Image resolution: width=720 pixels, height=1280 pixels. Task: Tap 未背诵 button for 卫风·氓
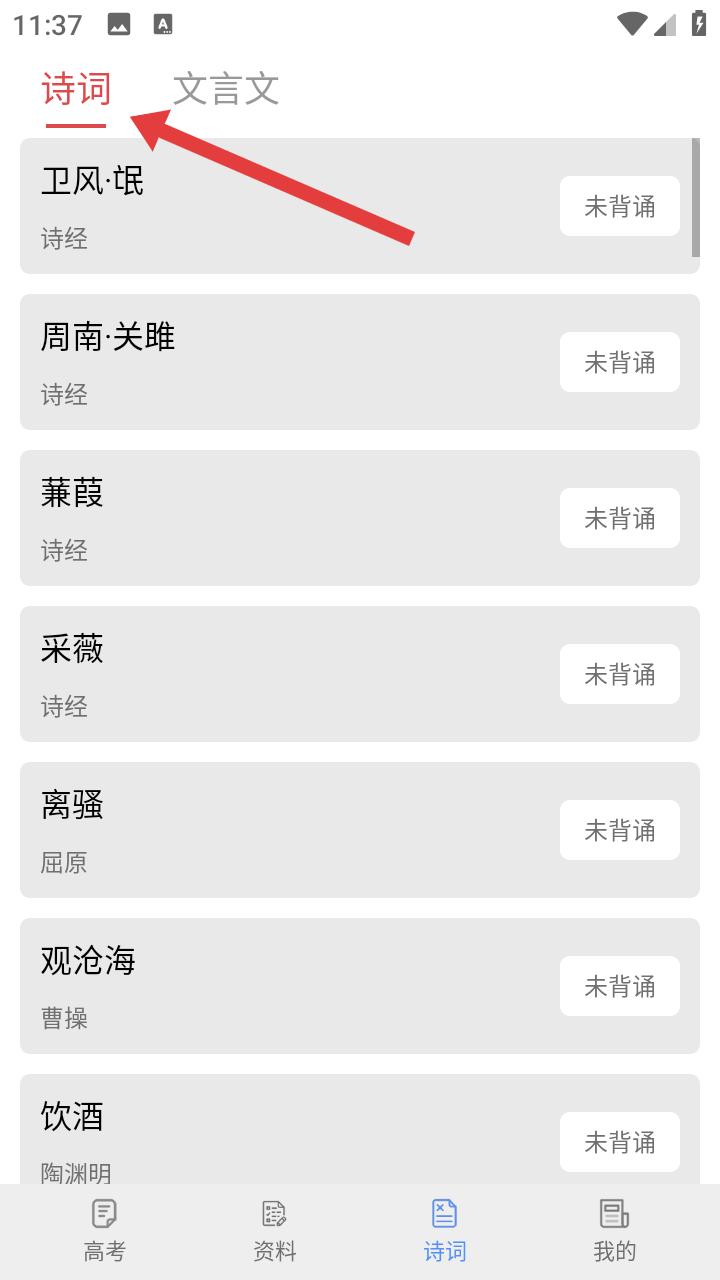pyautogui.click(x=620, y=206)
